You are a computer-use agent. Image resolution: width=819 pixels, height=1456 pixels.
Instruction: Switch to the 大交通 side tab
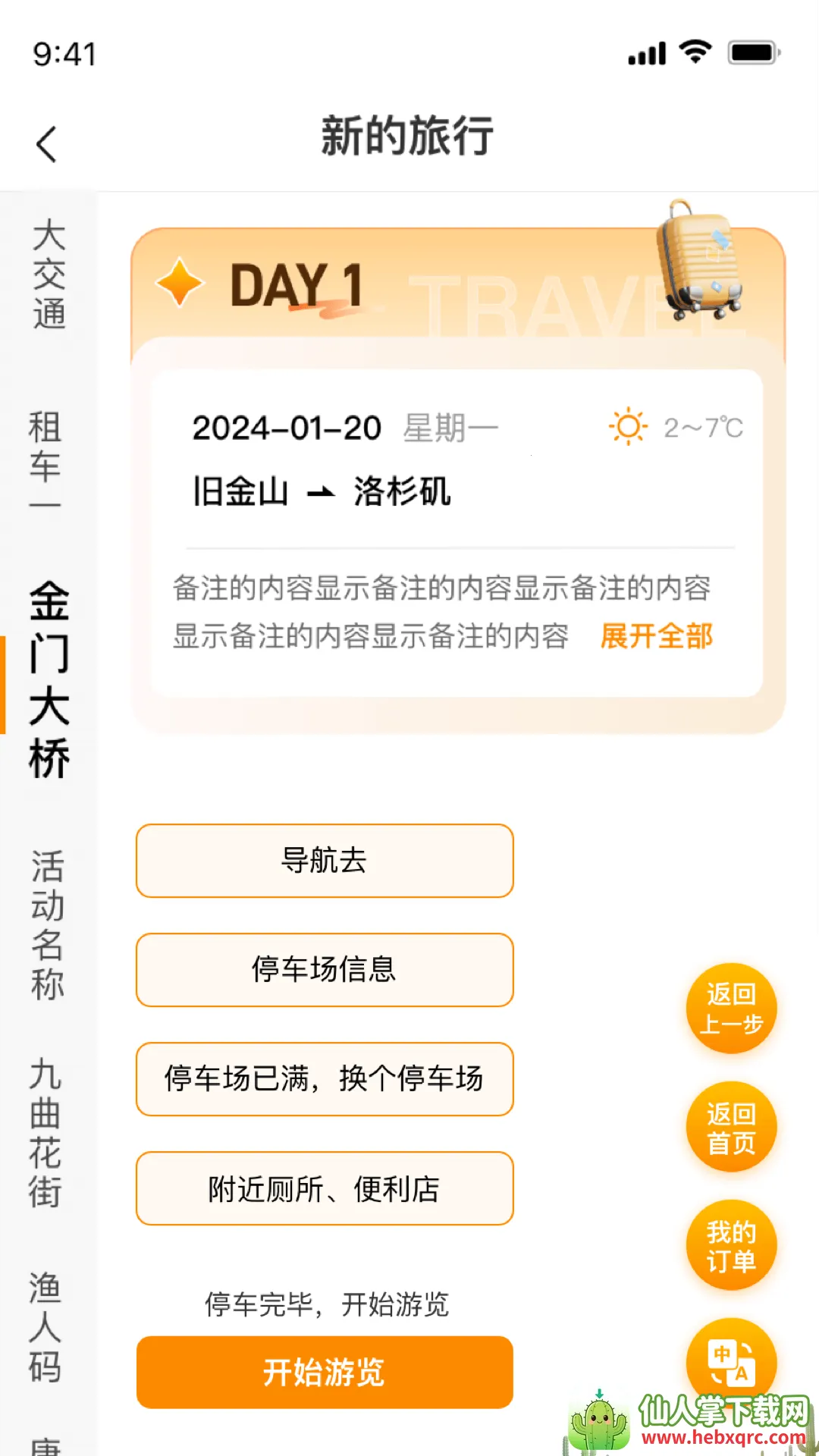click(49, 275)
